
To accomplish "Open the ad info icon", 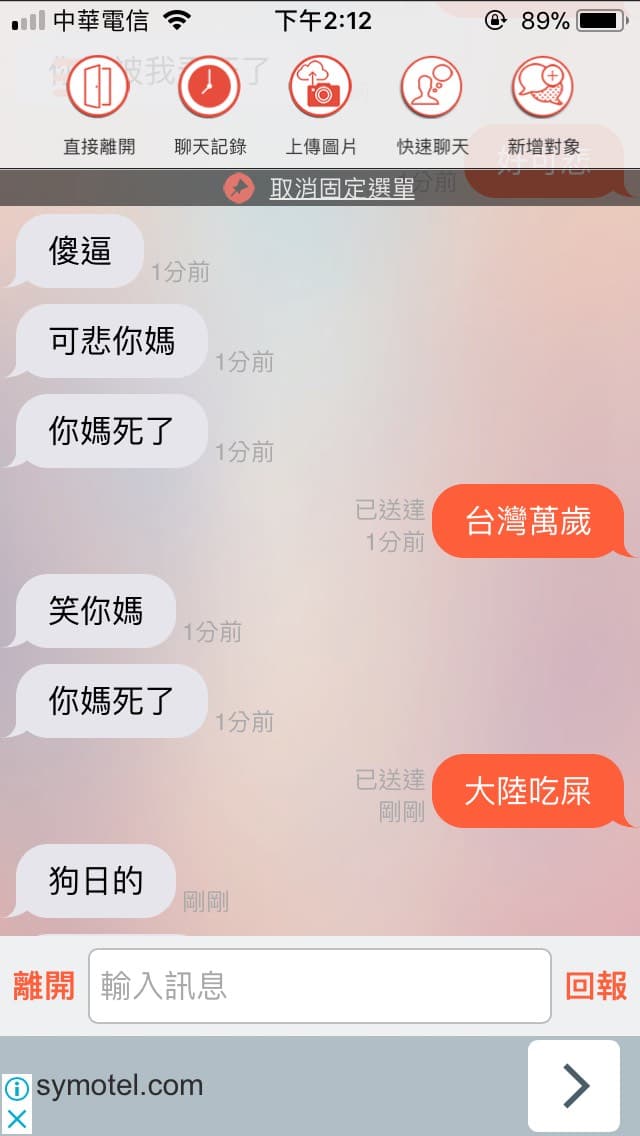I will tap(16, 1088).
